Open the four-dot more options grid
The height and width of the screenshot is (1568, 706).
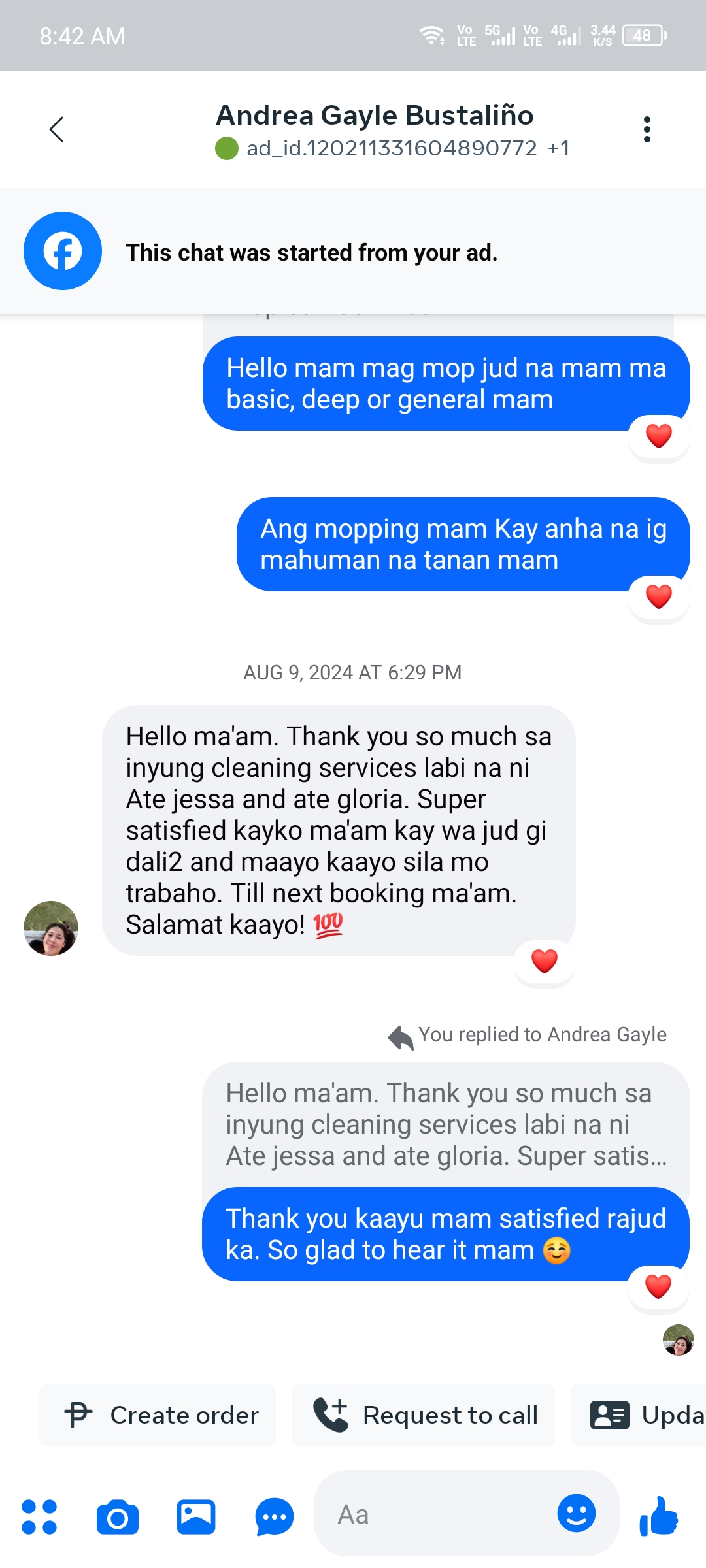coord(39,1516)
